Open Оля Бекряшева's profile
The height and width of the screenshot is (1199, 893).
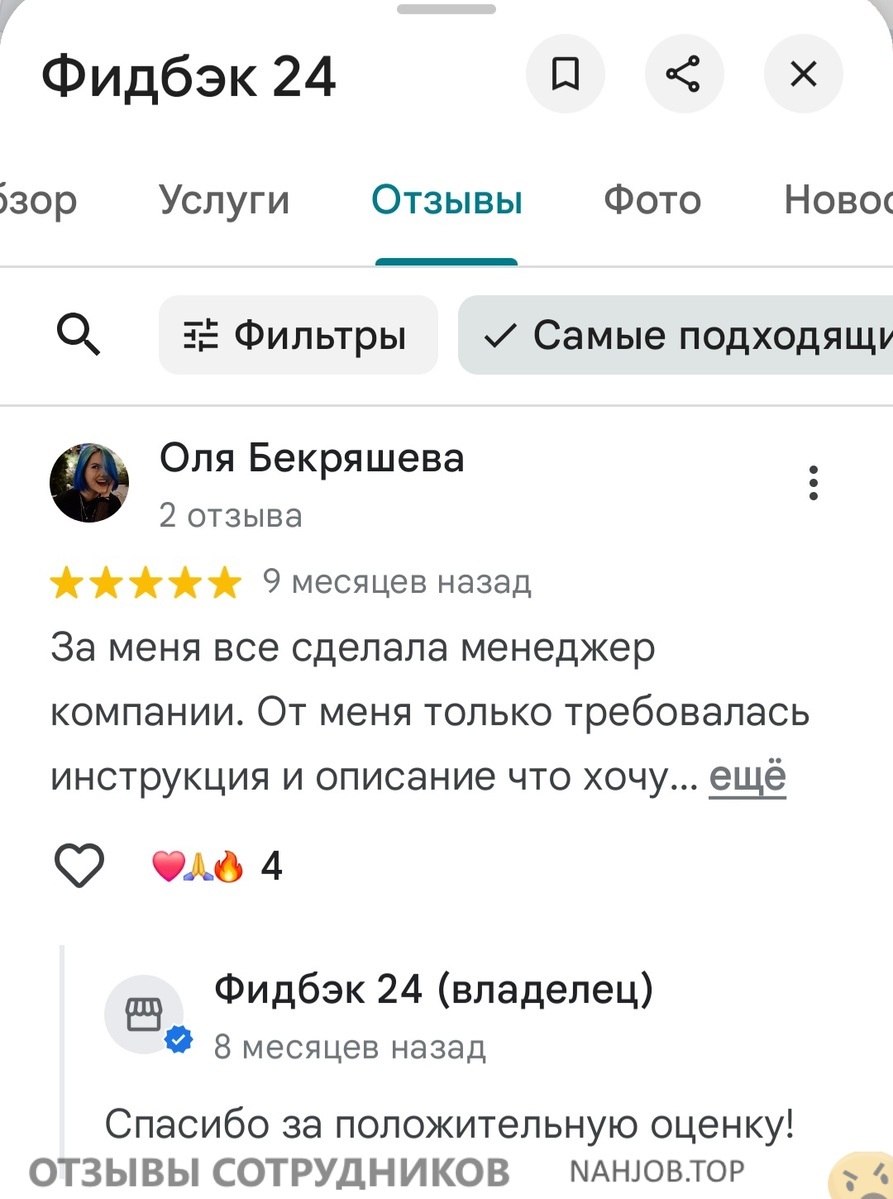coord(312,459)
